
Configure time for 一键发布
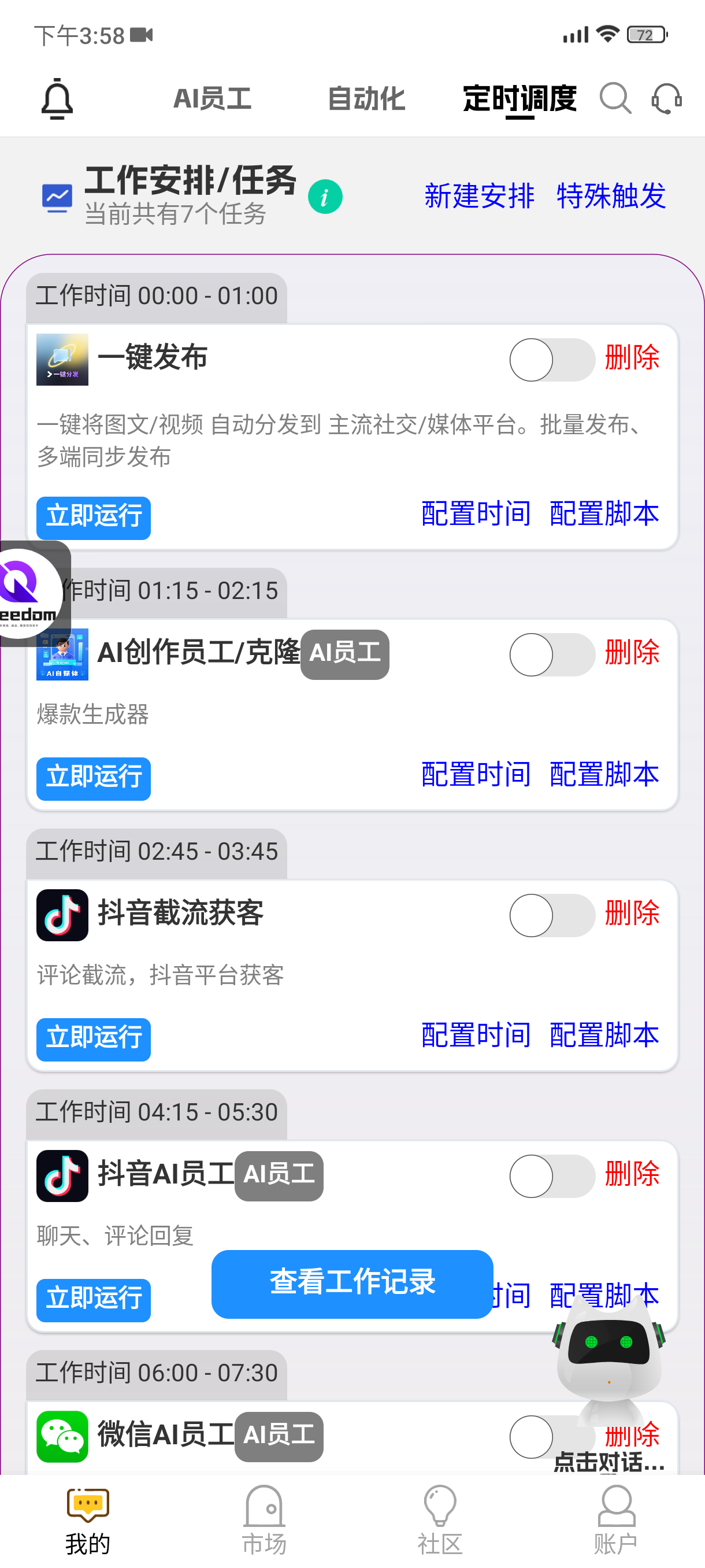(x=476, y=514)
